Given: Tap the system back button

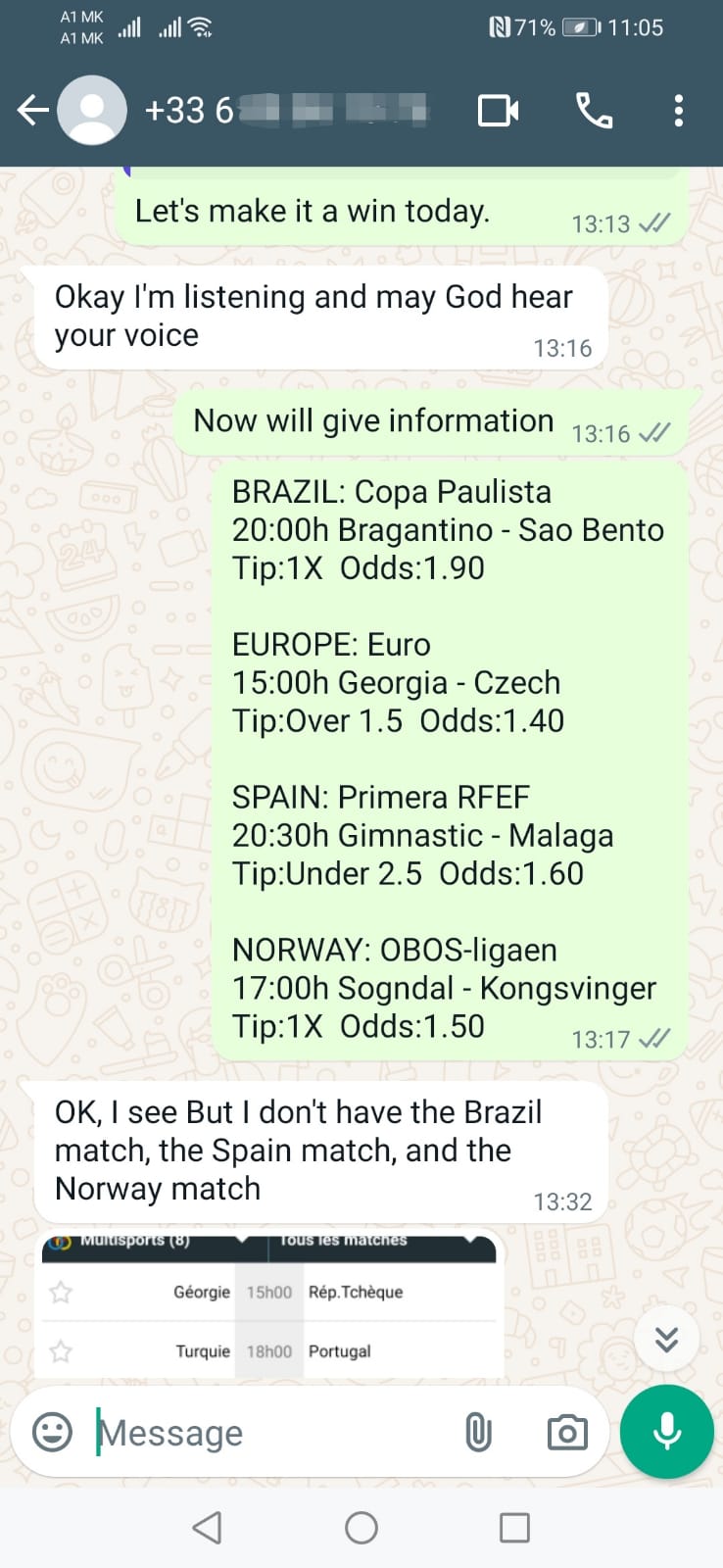Looking at the screenshot, I should click(207, 1527).
